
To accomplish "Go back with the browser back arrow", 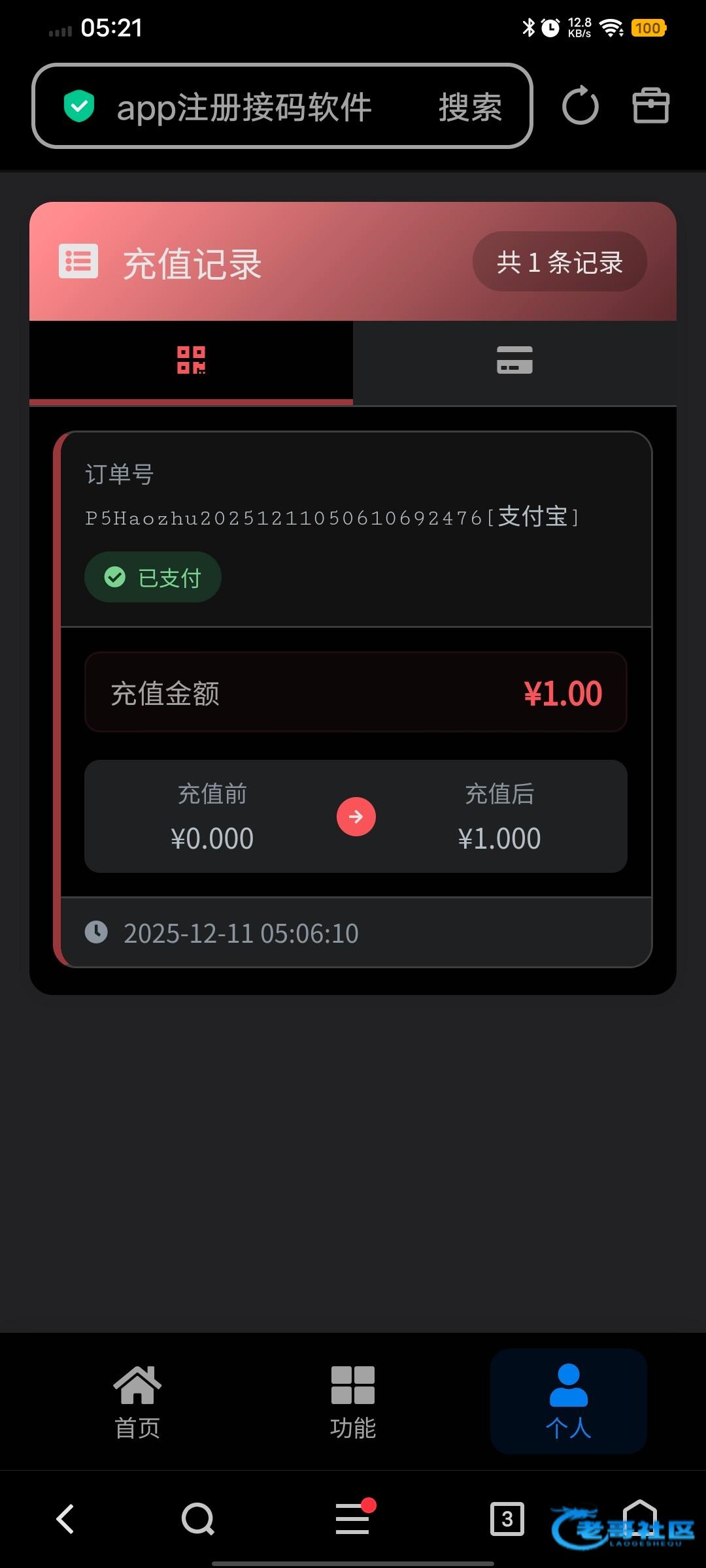I will pyautogui.click(x=65, y=1518).
